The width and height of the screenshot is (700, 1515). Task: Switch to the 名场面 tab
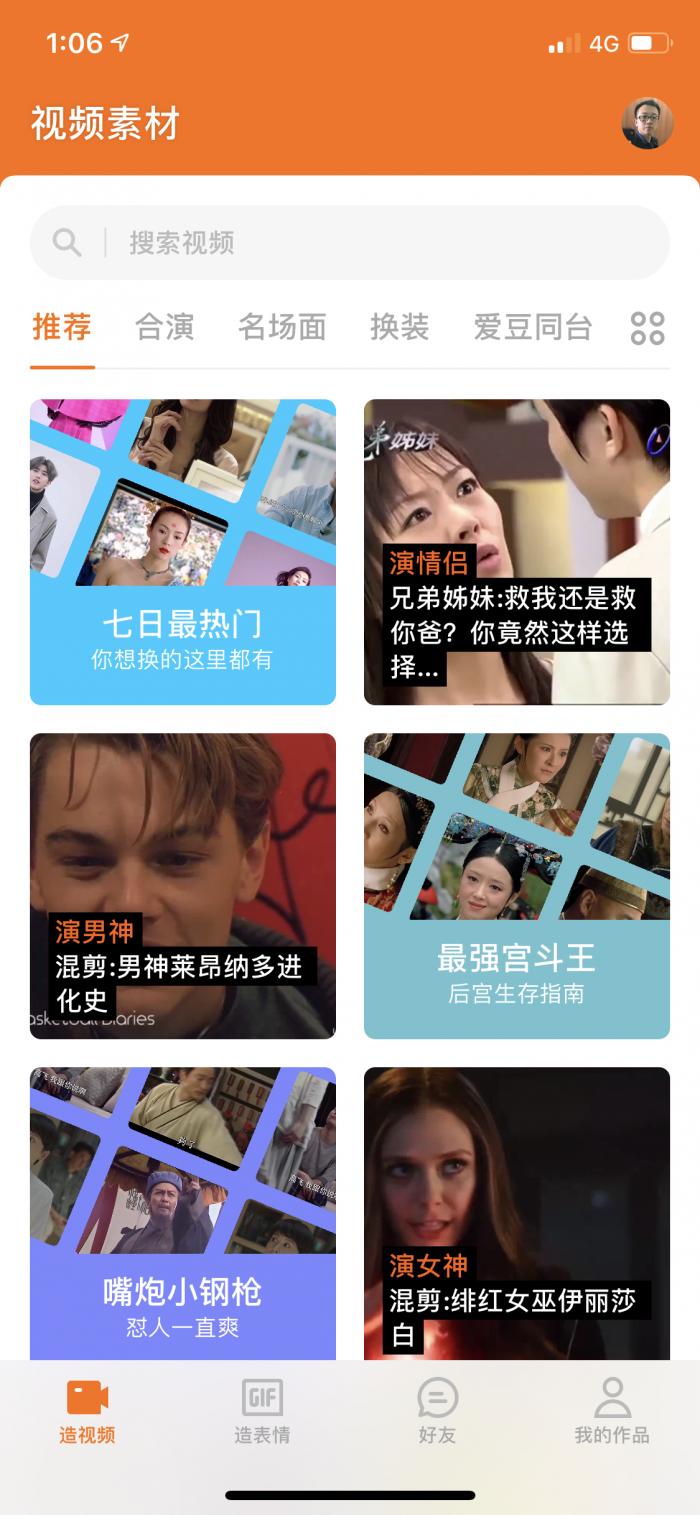click(282, 327)
